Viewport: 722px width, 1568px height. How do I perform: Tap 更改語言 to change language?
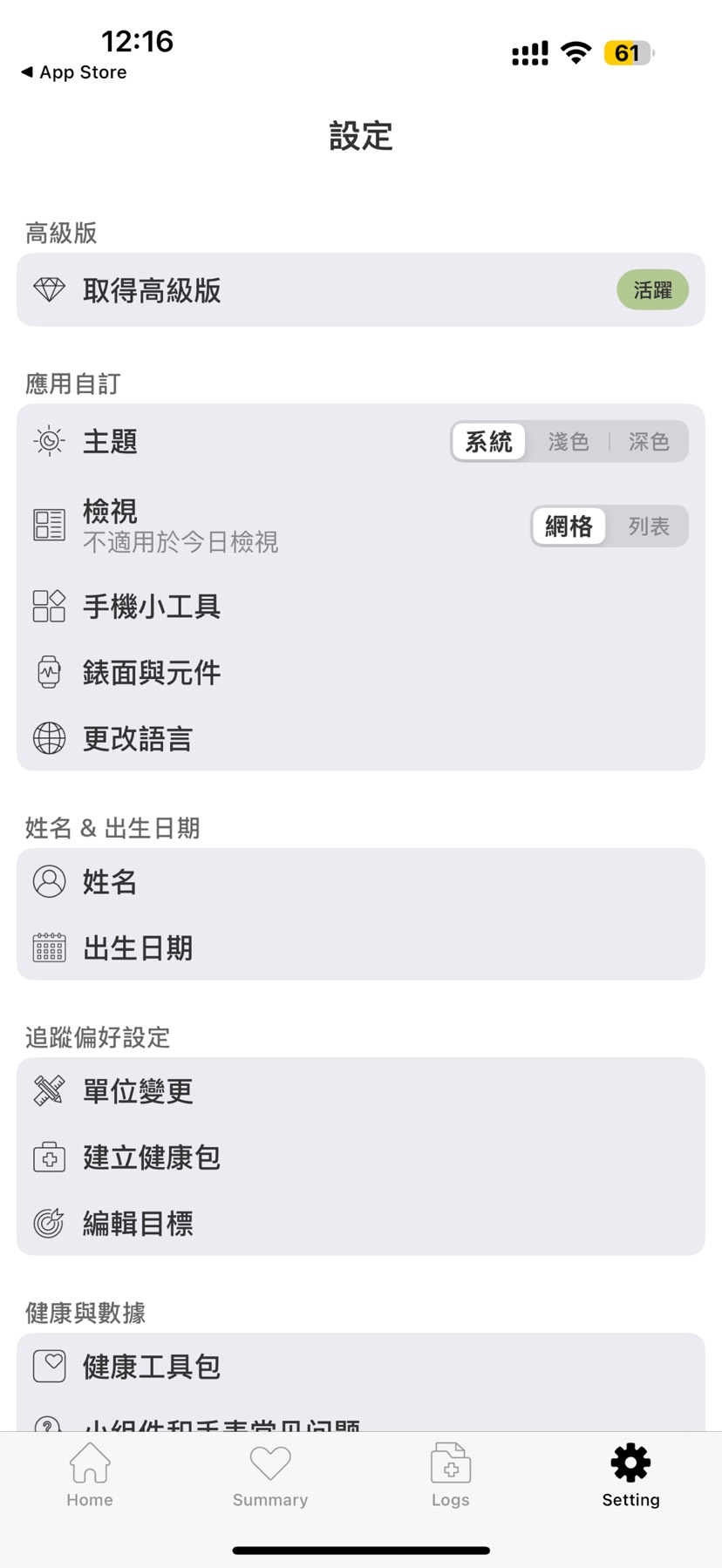[360, 739]
